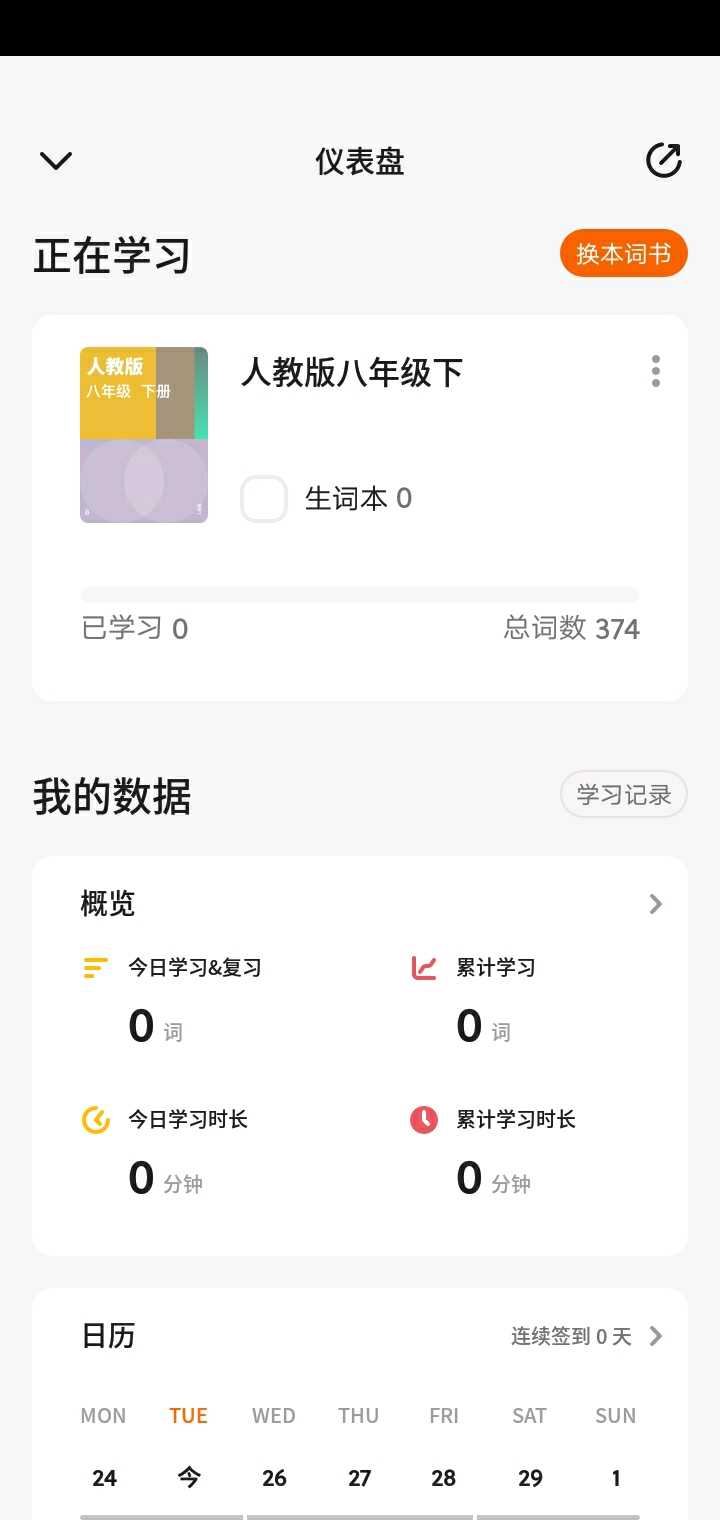Tap the 换本词书 button
720x1520 pixels.
tap(624, 253)
